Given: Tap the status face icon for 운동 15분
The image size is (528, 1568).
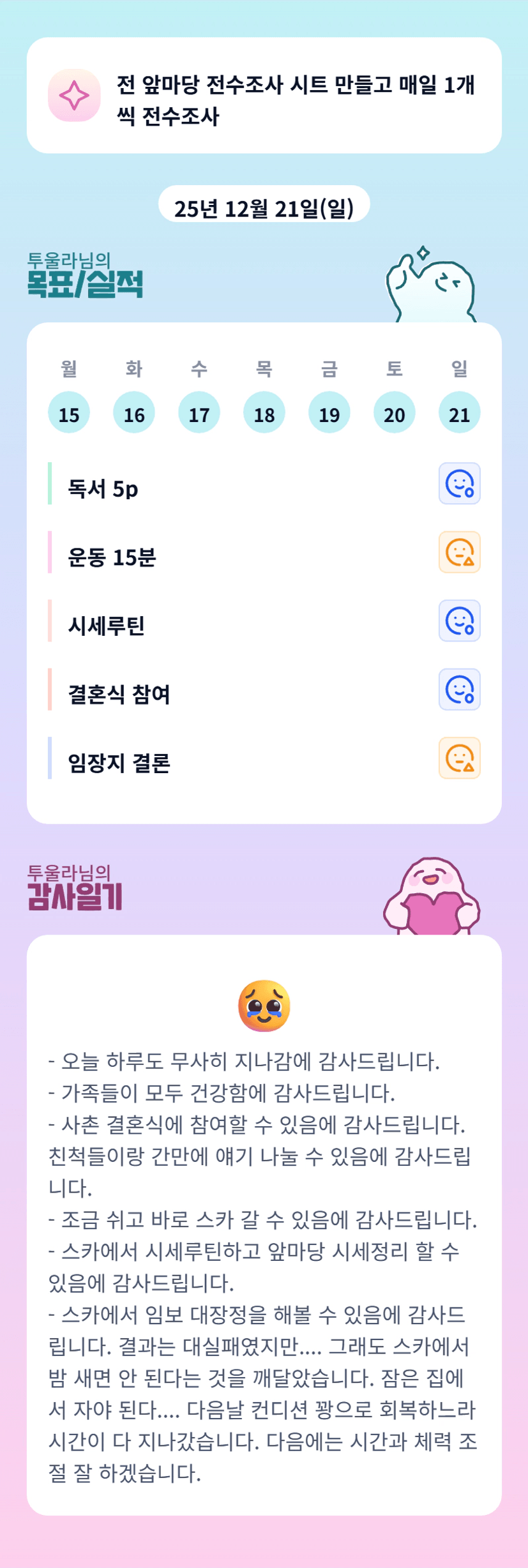Looking at the screenshot, I should pos(460,552).
